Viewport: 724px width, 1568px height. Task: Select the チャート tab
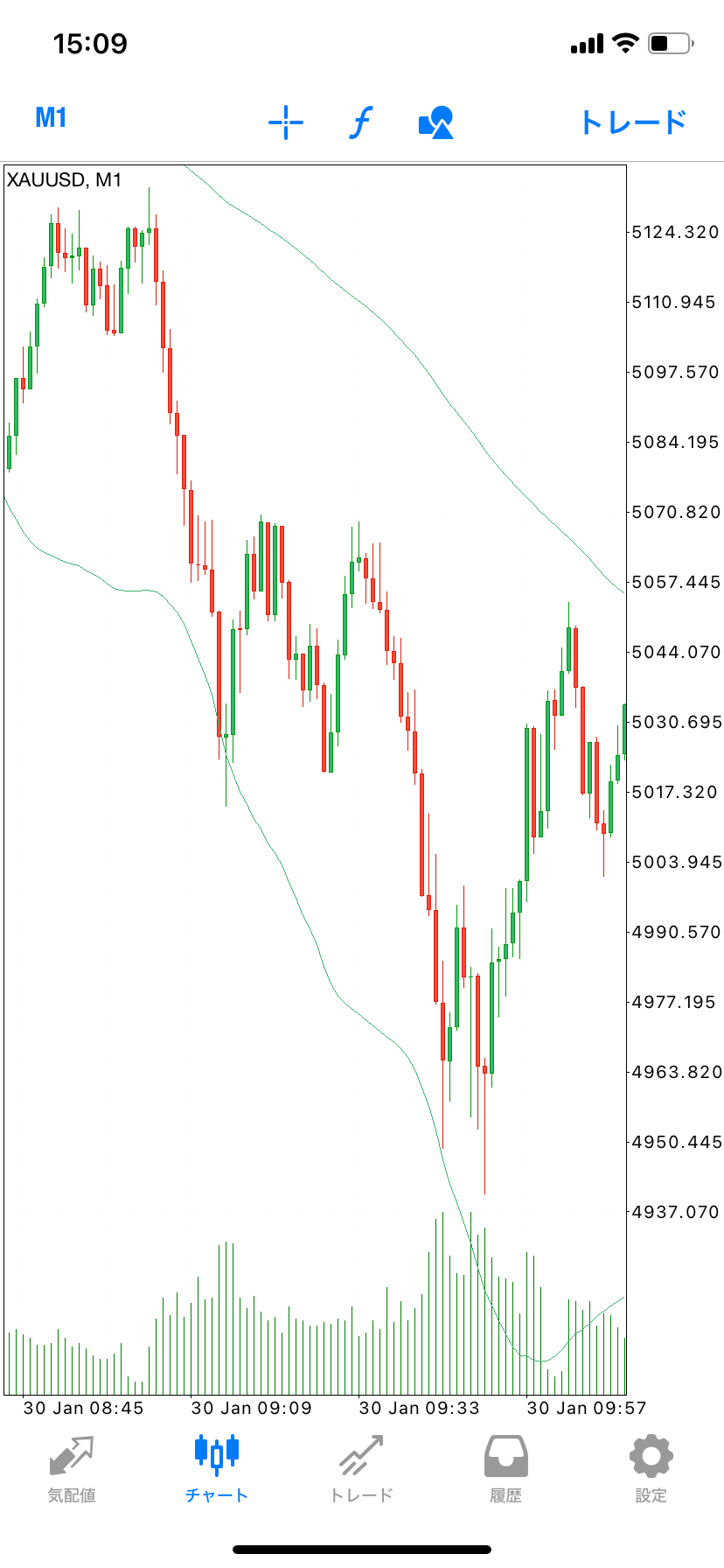click(217, 1469)
